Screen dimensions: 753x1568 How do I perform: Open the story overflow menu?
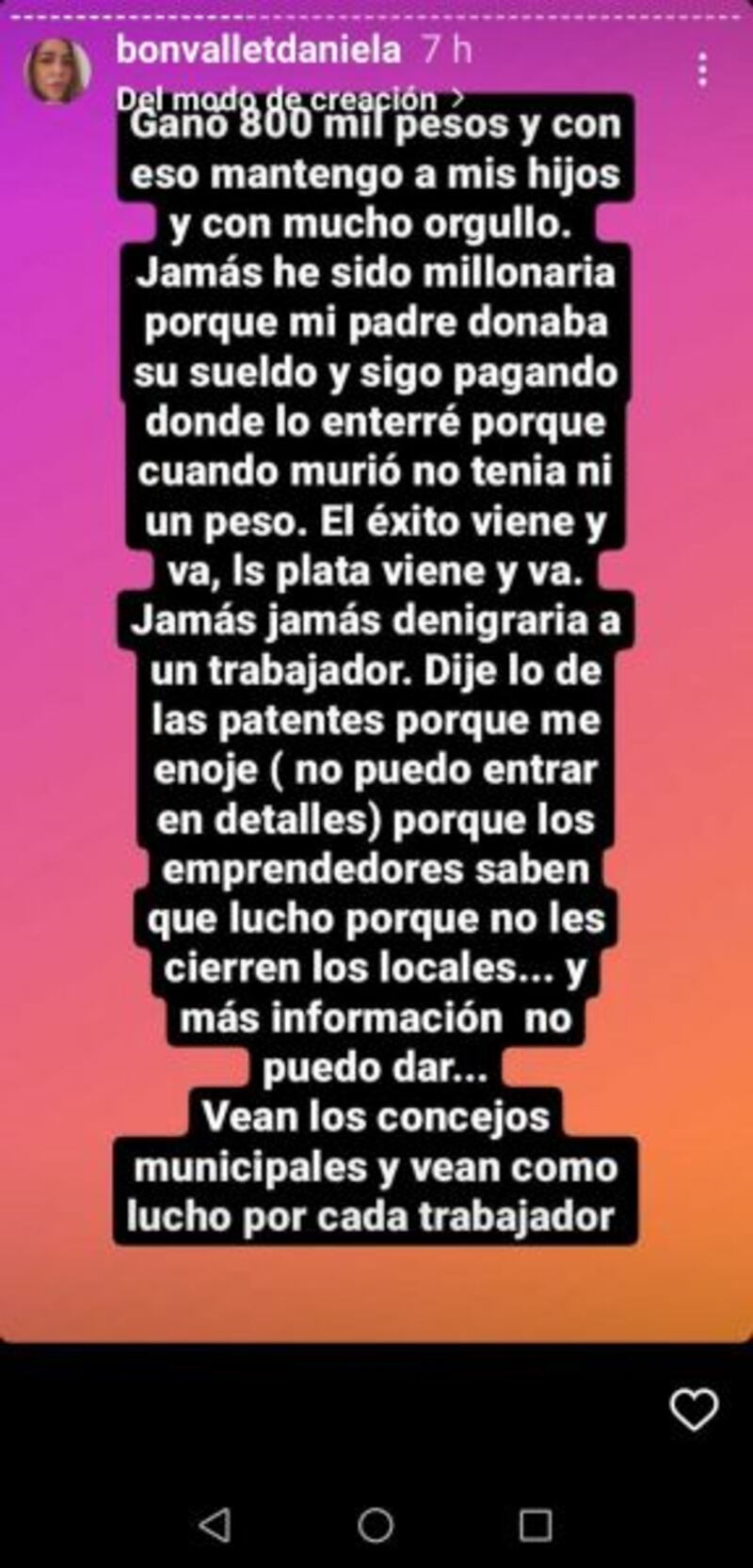coord(702,71)
